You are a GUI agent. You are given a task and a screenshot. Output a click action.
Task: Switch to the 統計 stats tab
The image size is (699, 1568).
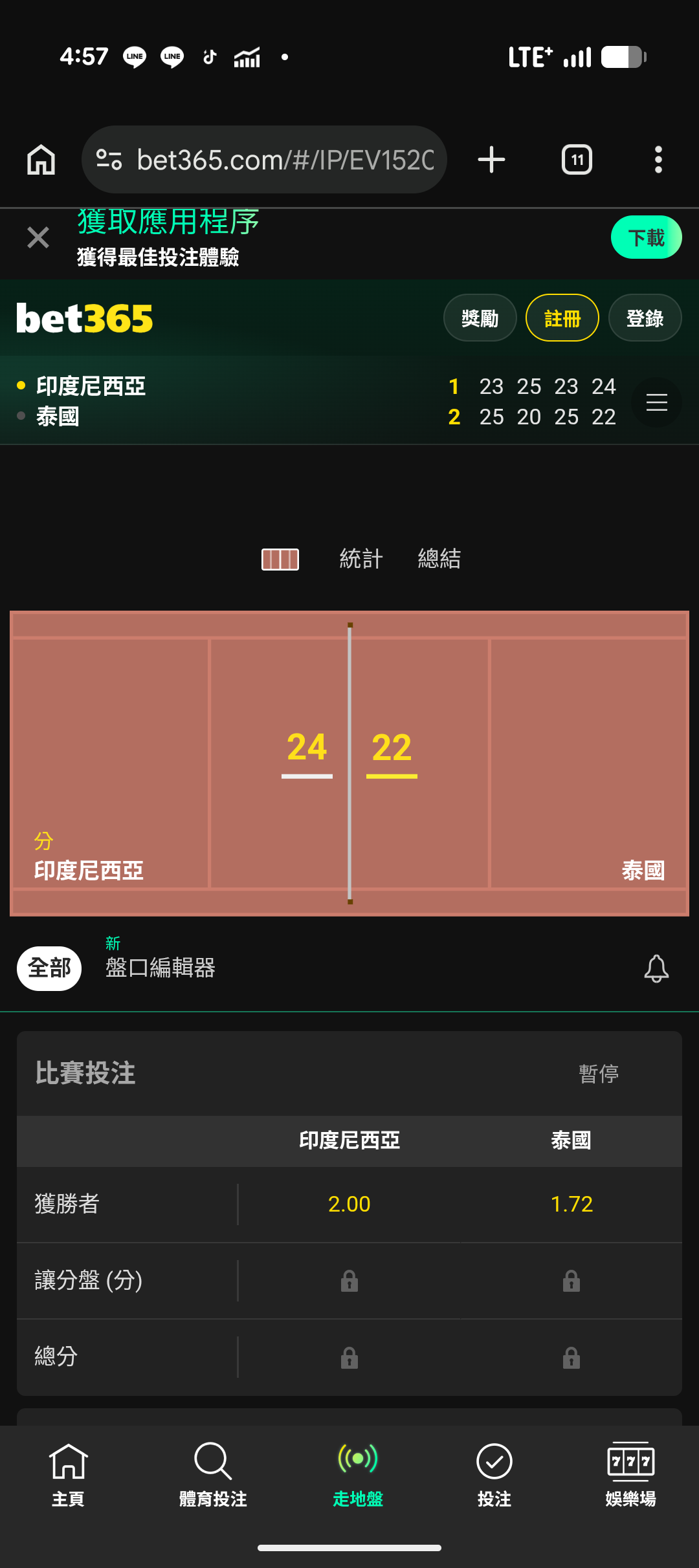[x=361, y=558]
